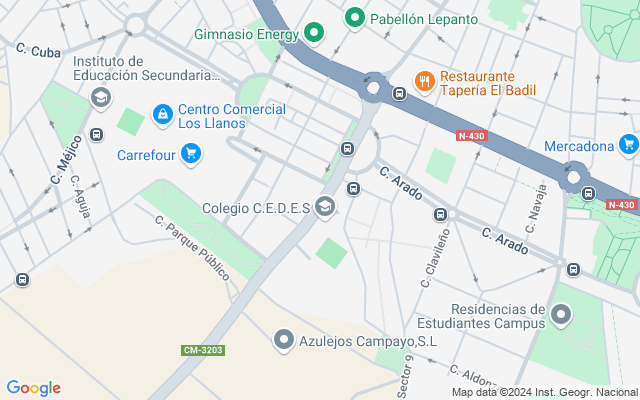
Task: Select the Gimnasio Energy marker
Action: point(314,34)
